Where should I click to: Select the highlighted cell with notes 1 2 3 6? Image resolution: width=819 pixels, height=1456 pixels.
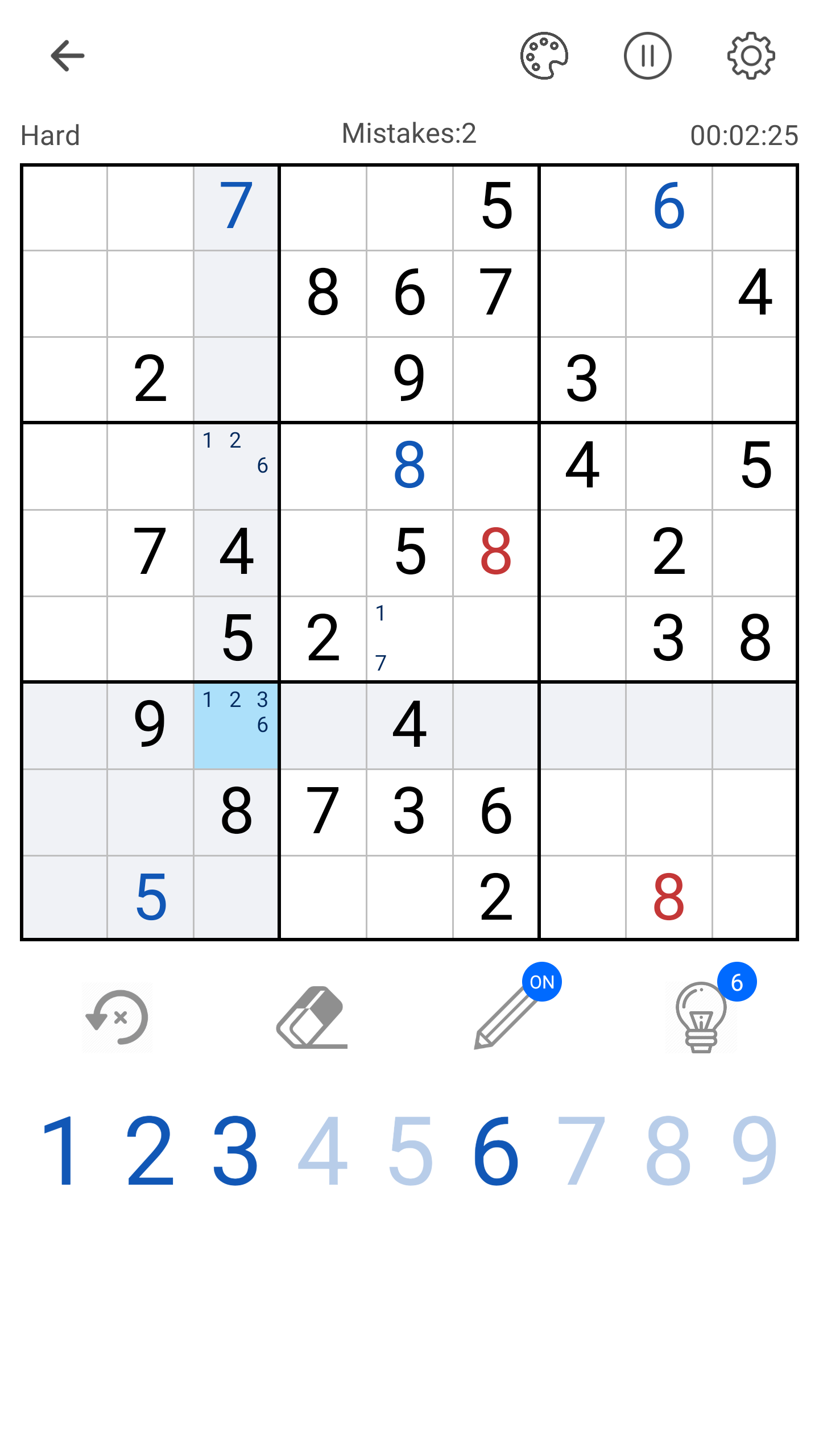236,726
